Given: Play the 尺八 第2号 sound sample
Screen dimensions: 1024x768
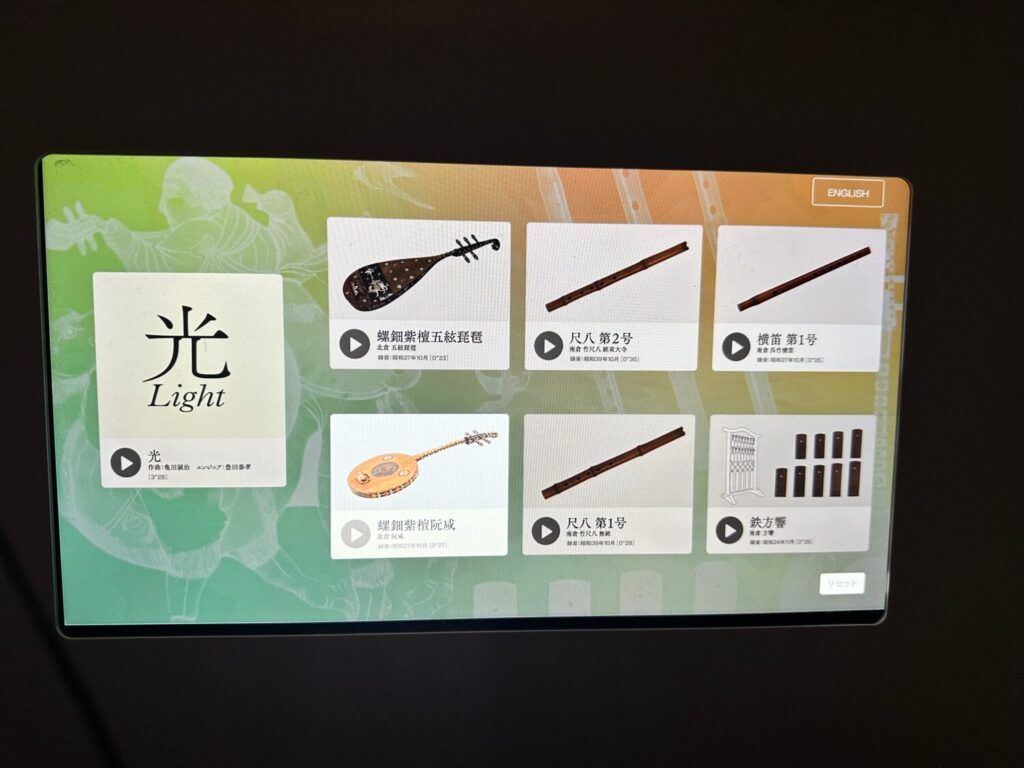Looking at the screenshot, I should [548, 345].
